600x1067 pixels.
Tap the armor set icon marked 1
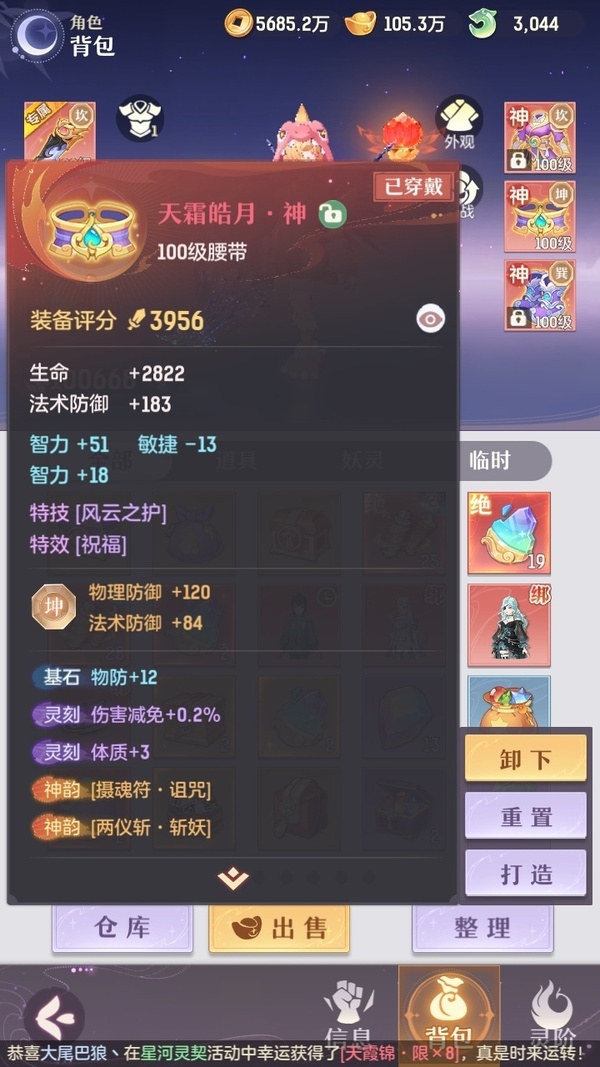(x=140, y=118)
